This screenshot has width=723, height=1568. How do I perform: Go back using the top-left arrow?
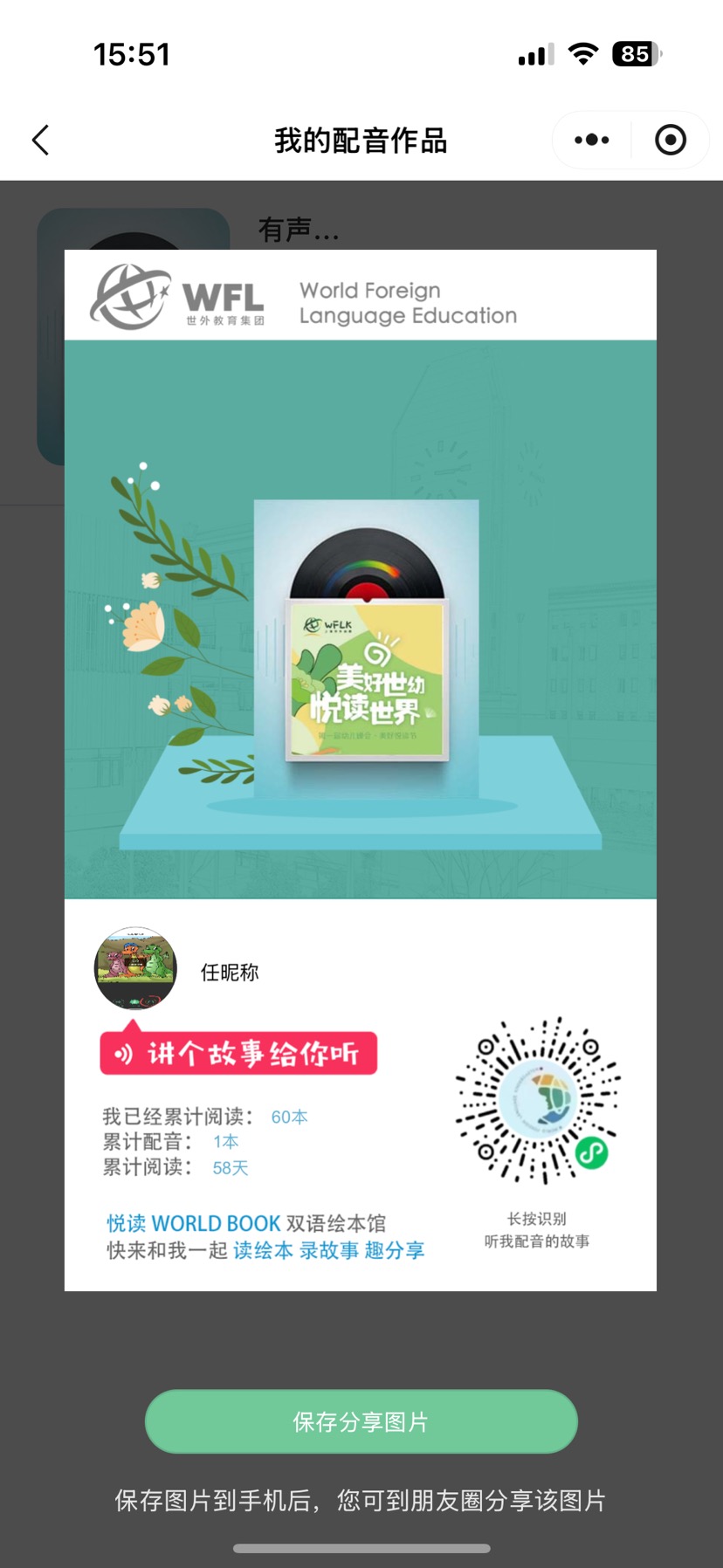coord(40,140)
